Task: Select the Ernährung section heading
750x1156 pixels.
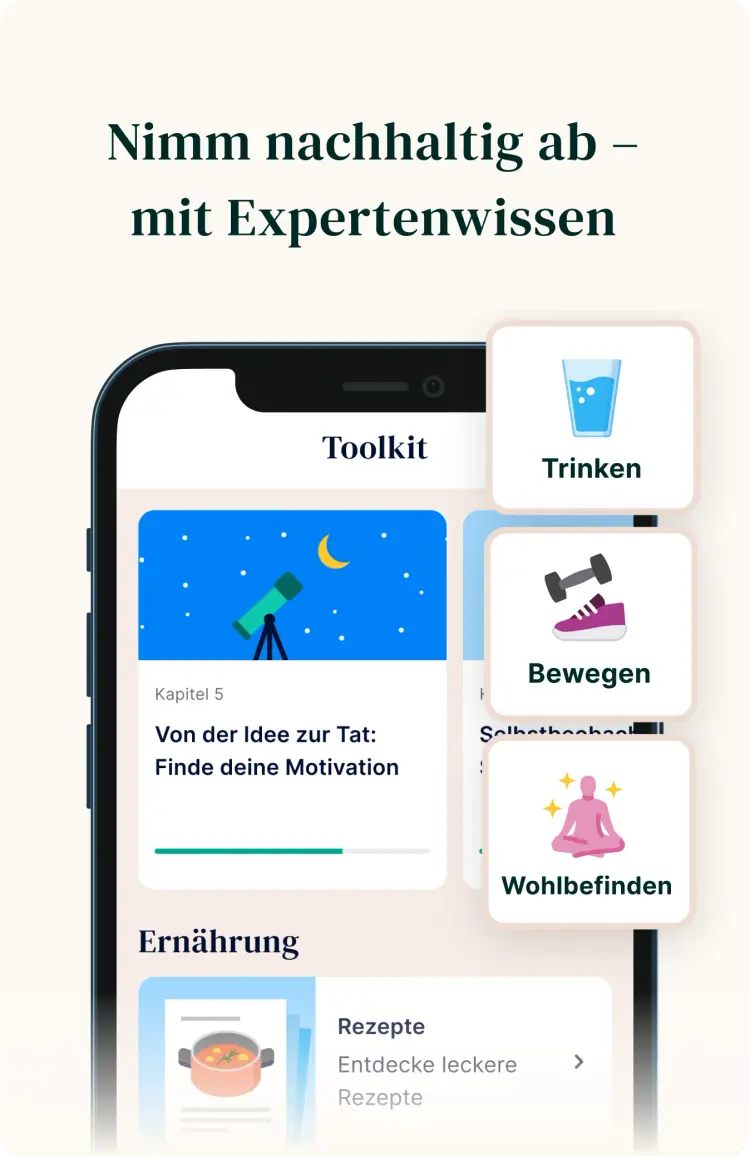Action: 220,941
